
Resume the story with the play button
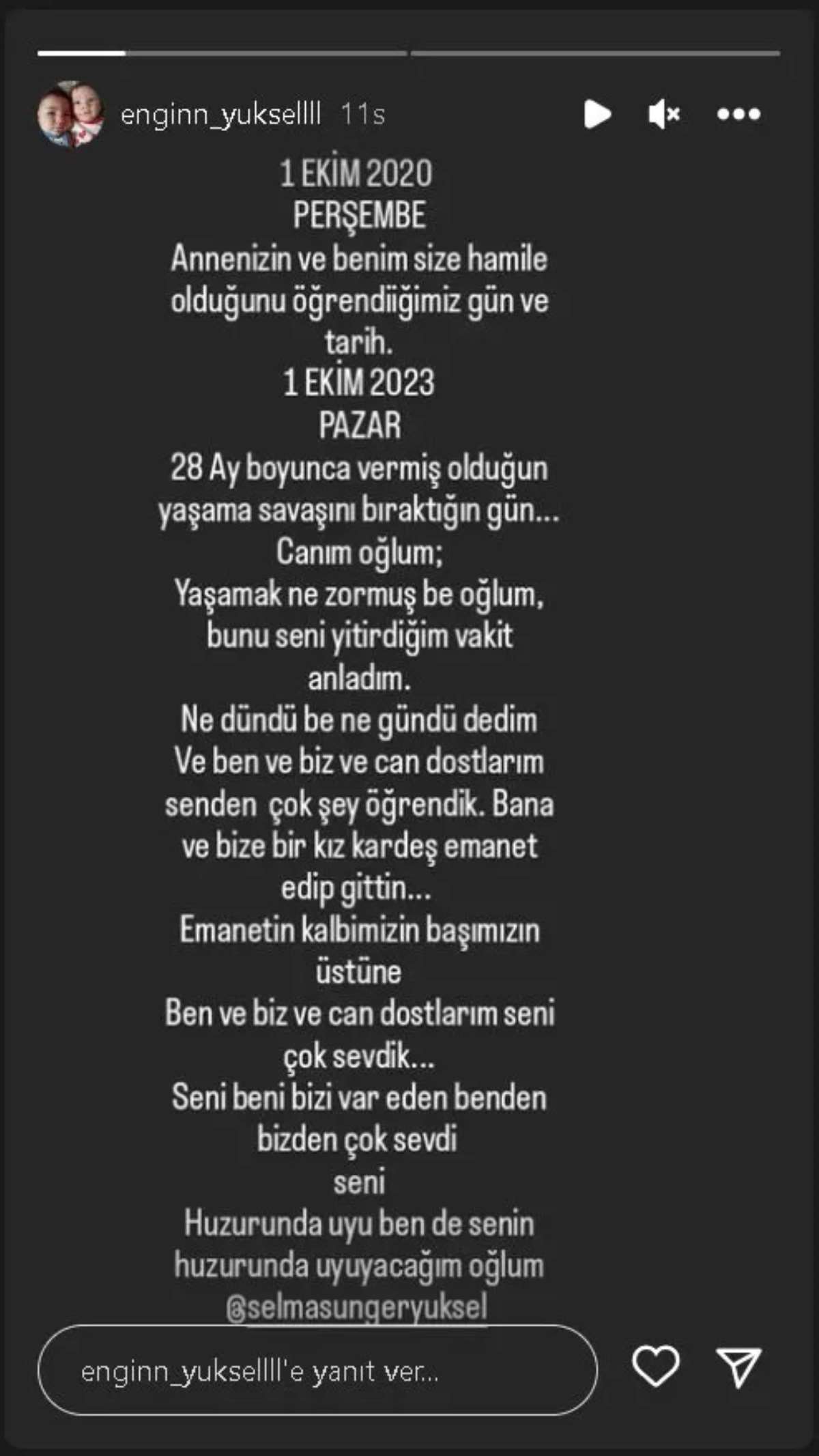[x=597, y=114]
